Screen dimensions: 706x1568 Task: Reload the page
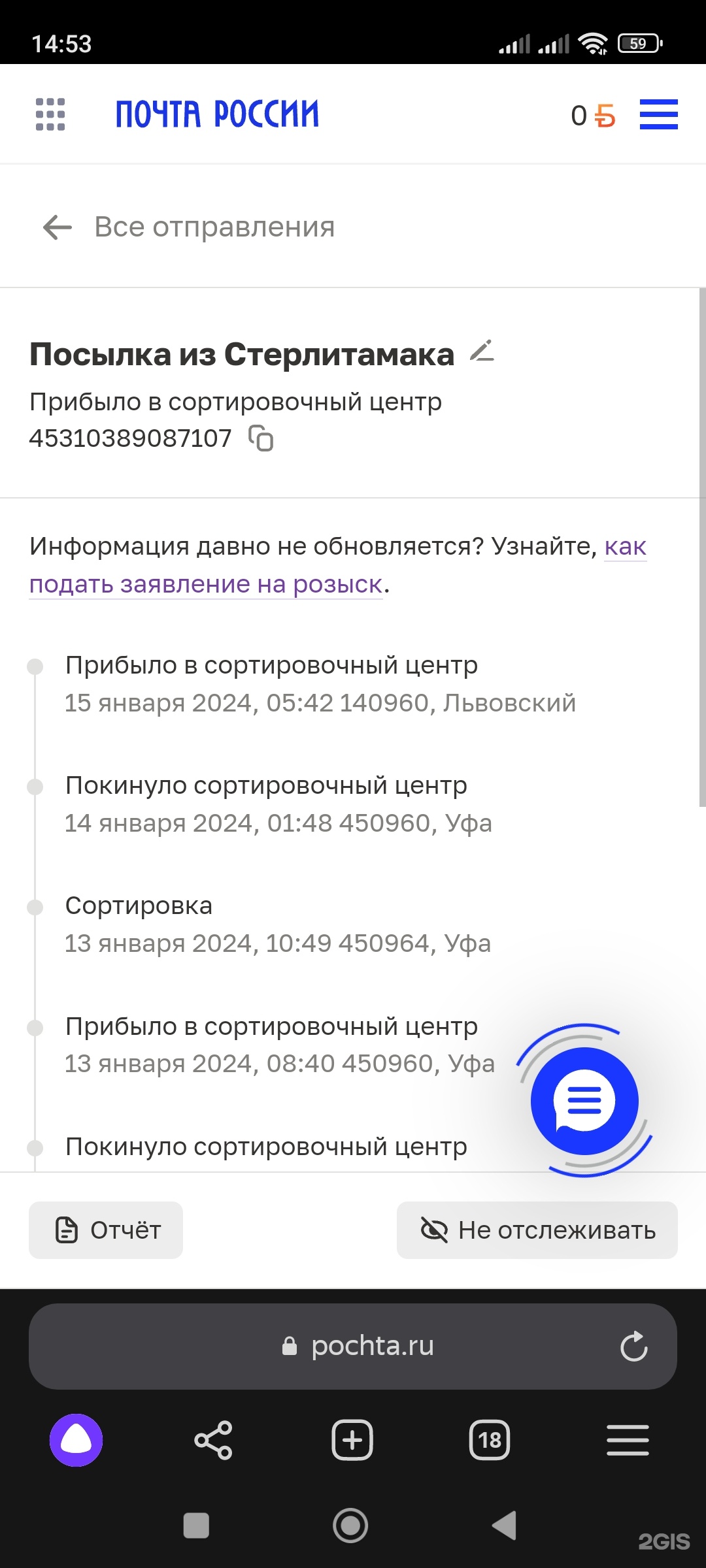pyautogui.click(x=633, y=1347)
